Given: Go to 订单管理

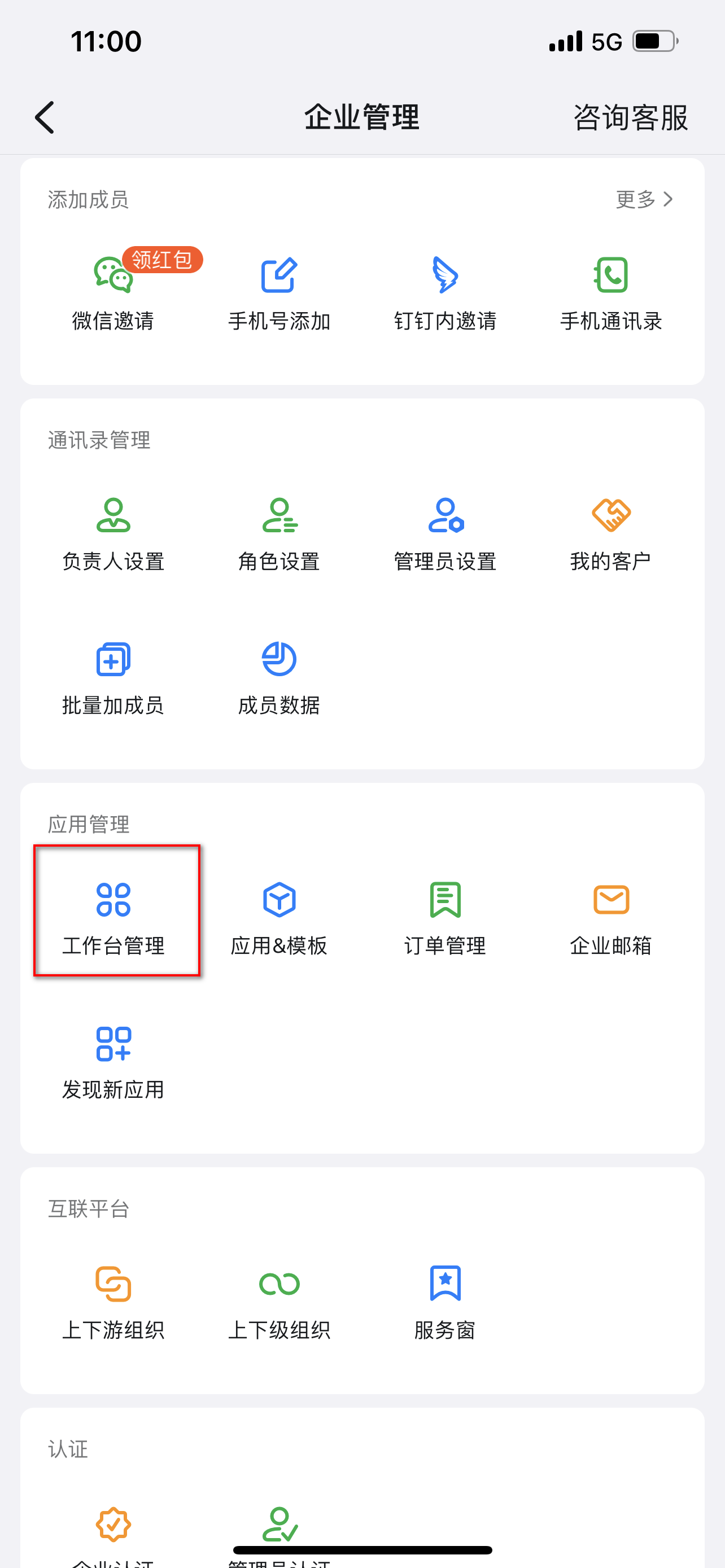Looking at the screenshot, I should pos(446,918).
